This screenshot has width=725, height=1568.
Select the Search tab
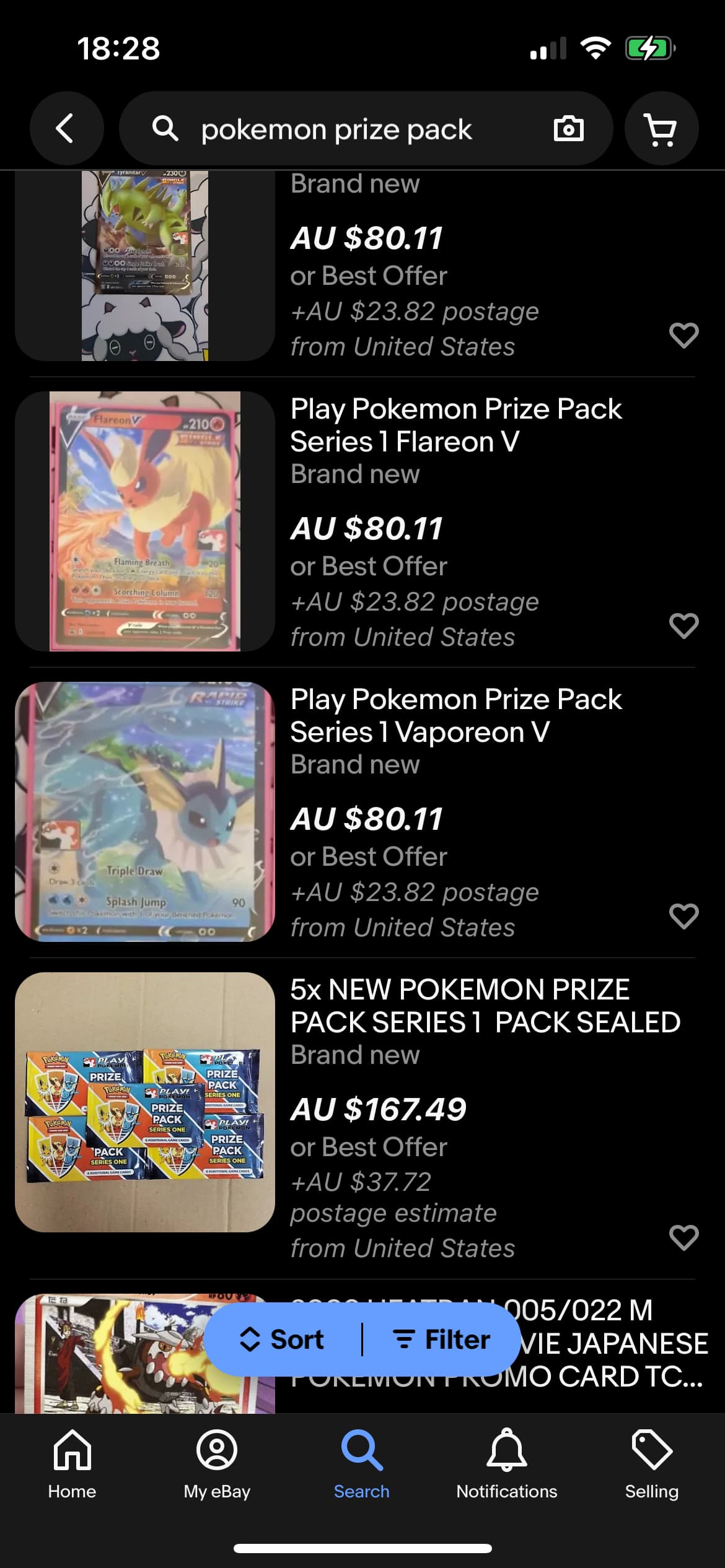[x=362, y=1464]
